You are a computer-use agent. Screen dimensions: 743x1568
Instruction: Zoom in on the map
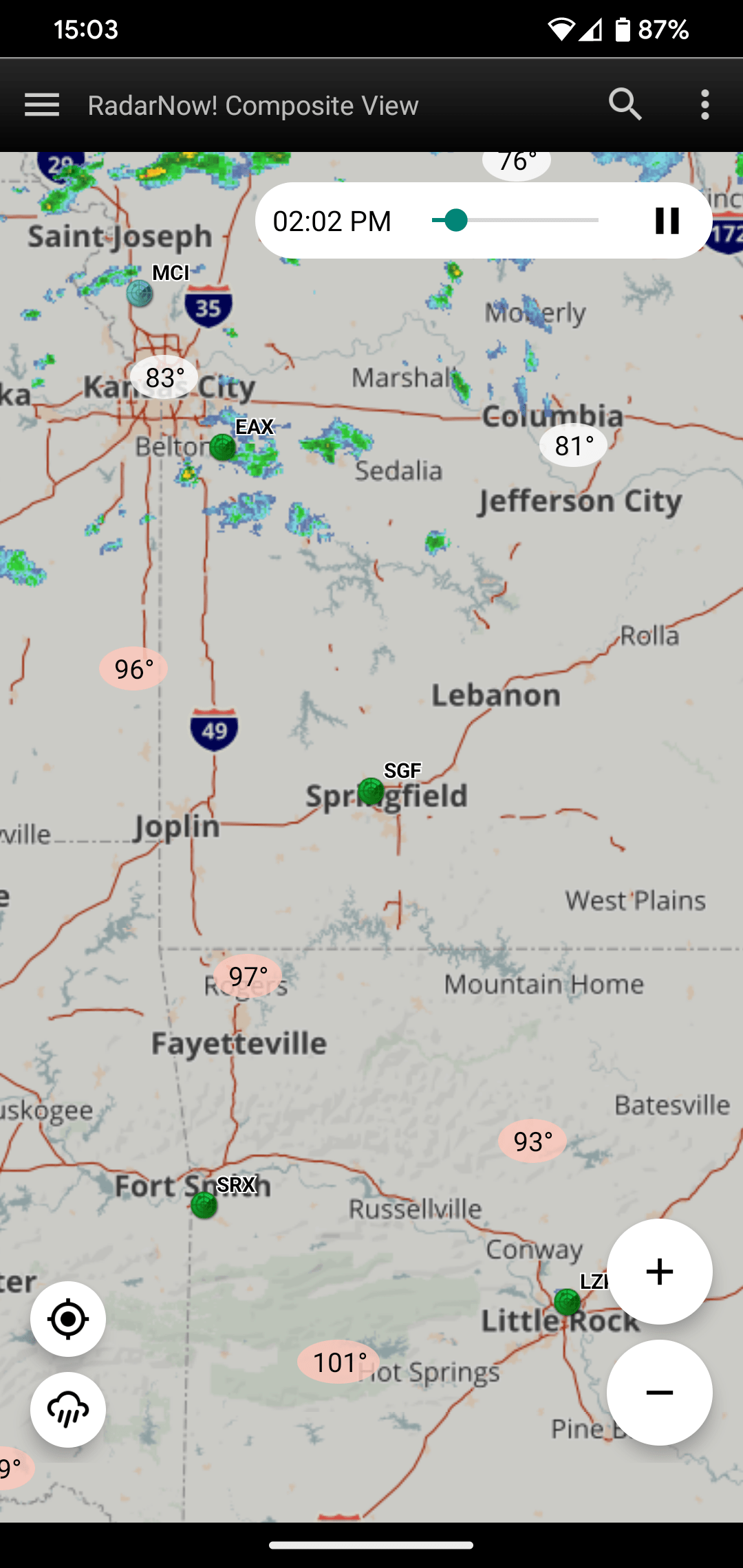click(x=659, y=1272)
